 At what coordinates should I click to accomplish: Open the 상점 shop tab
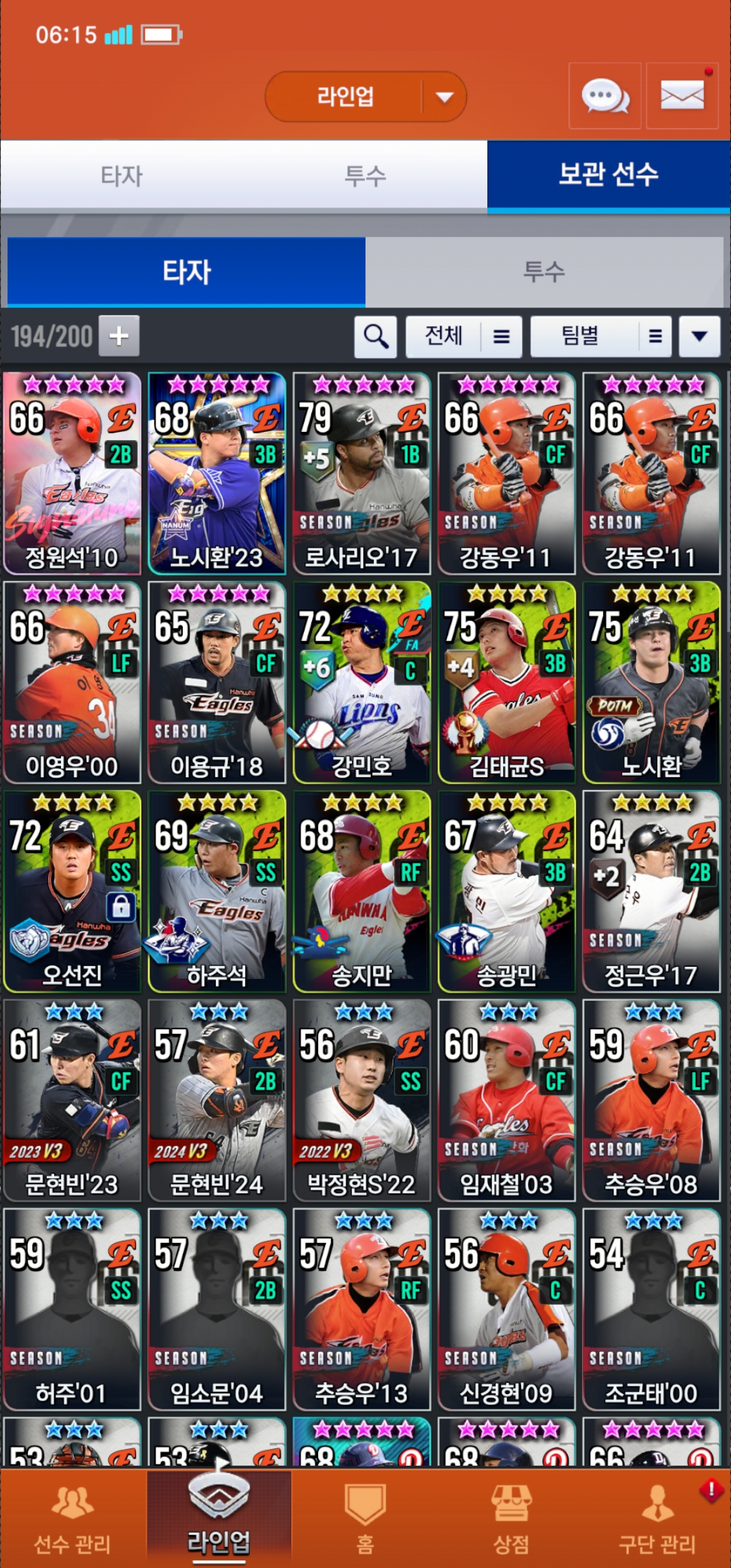(x=511, y=1518)
